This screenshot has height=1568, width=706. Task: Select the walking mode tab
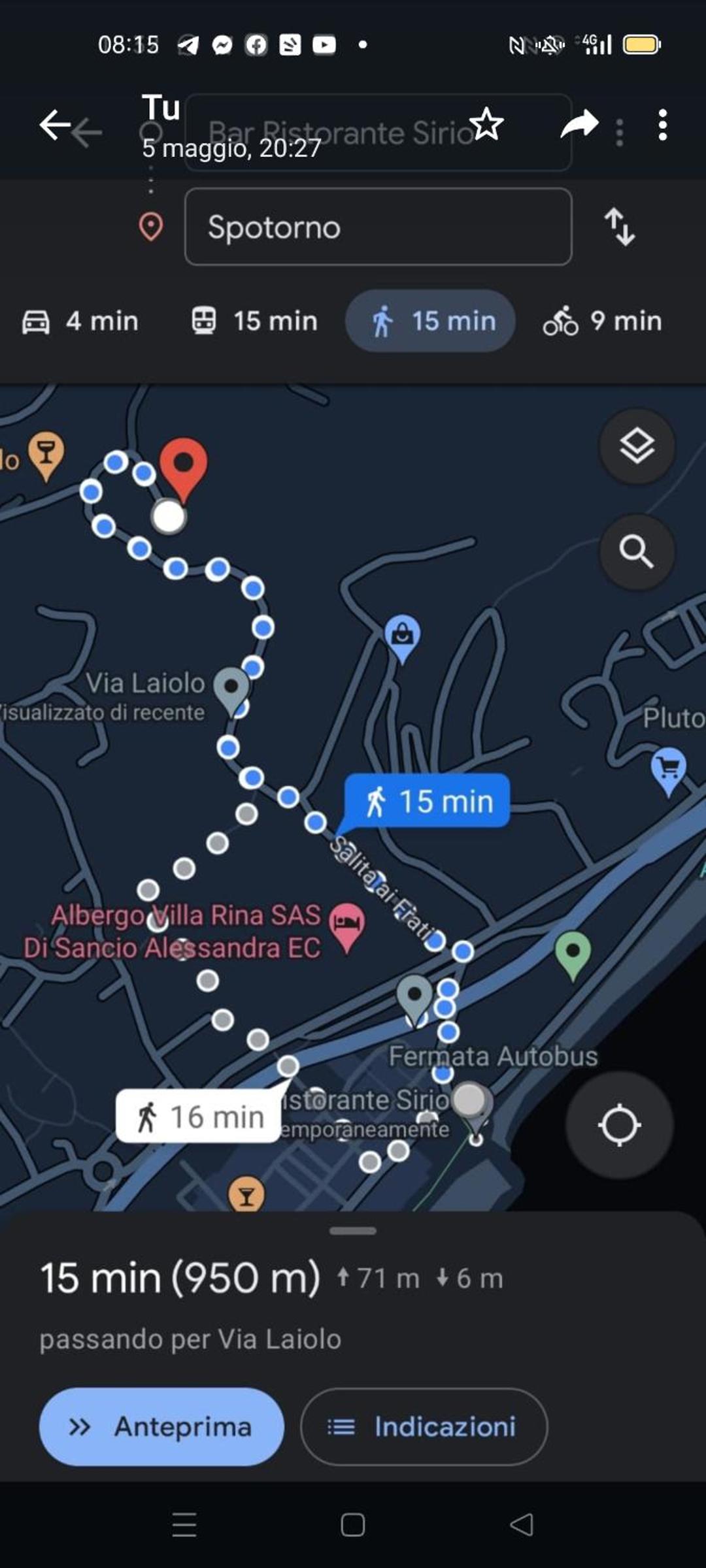coord(431,321)
